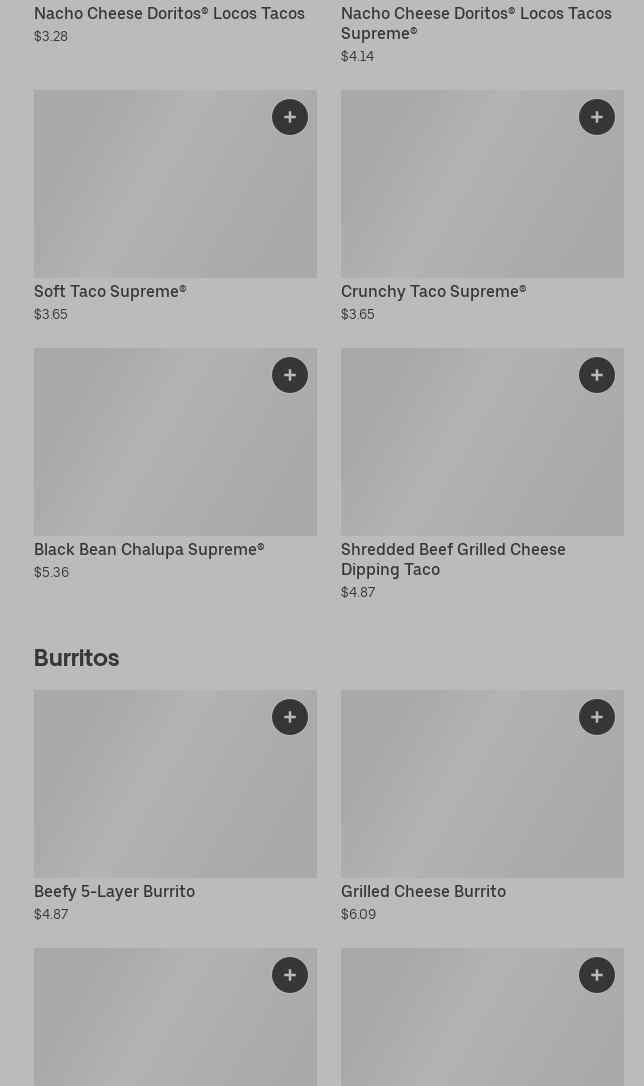
Task: Open the Soft Taco Supreme item
Action: point(110,291)
